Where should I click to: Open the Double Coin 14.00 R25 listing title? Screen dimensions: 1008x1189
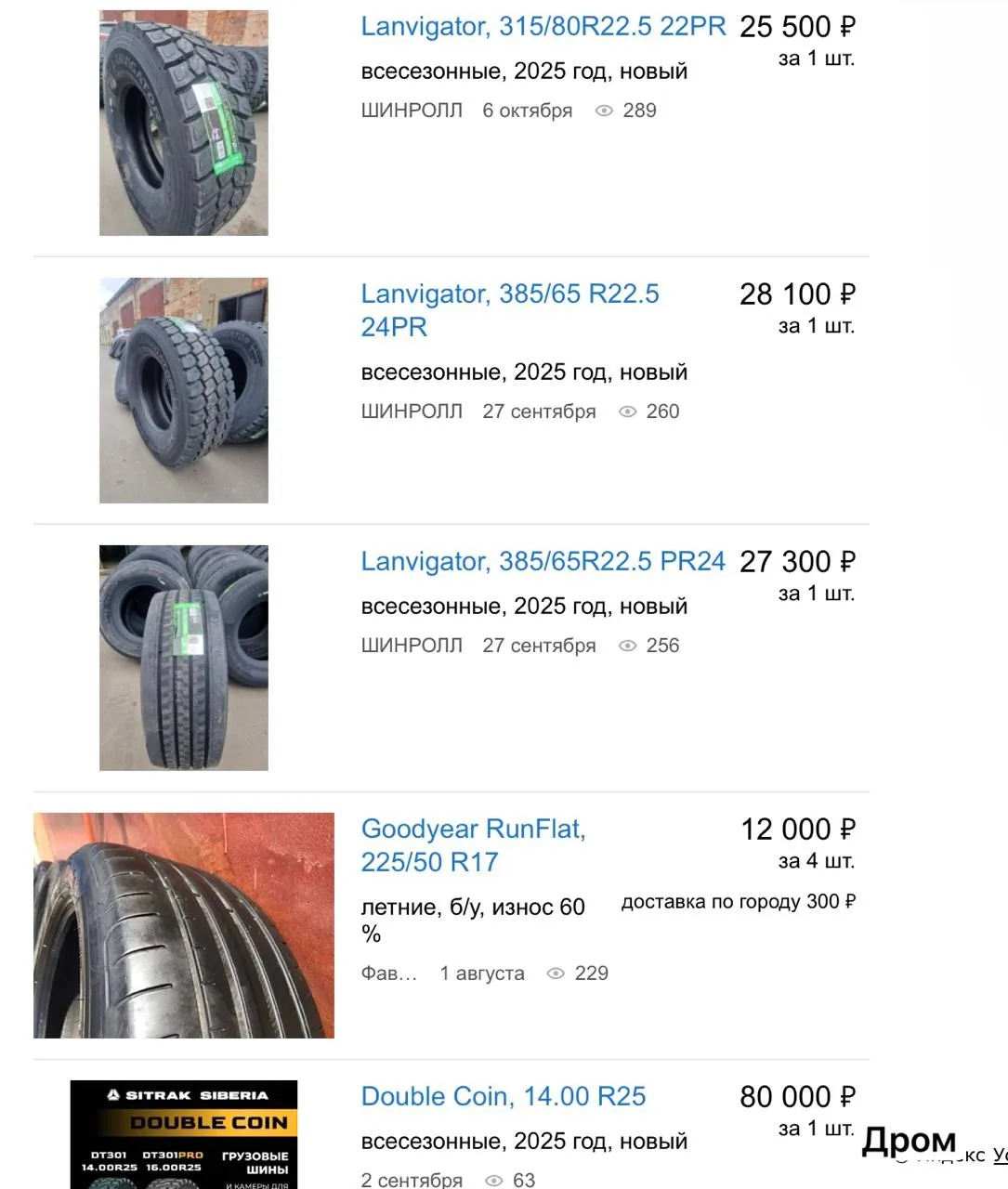[x=503, y=1097]
